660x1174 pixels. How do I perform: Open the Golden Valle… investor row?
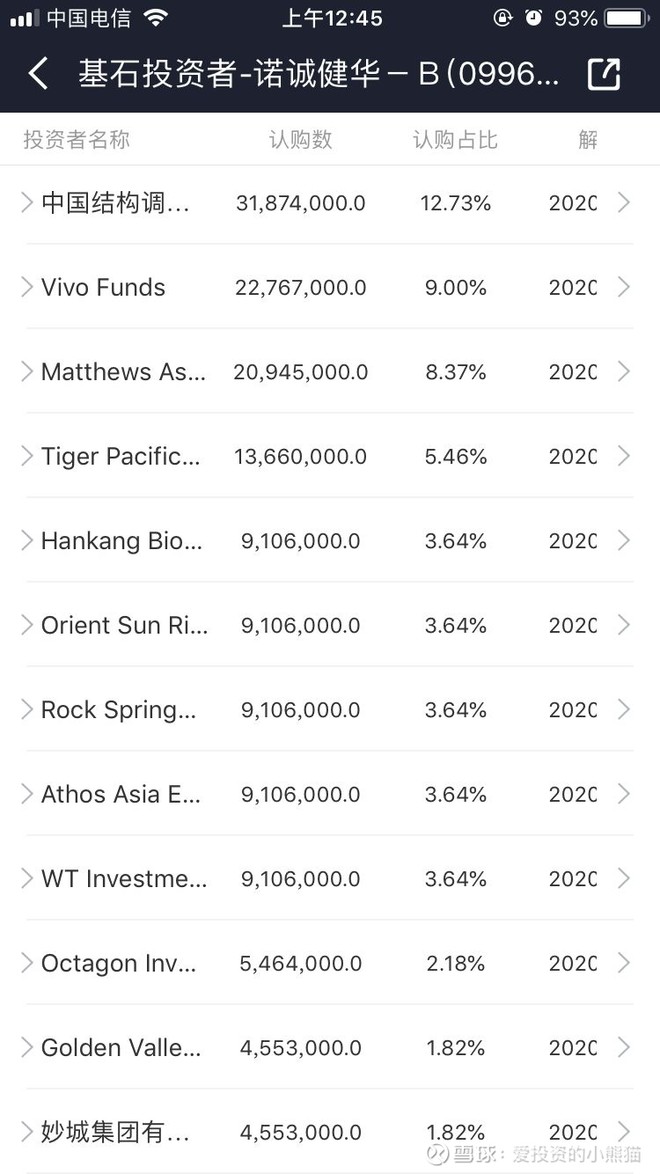click(x=120, y=1048)
